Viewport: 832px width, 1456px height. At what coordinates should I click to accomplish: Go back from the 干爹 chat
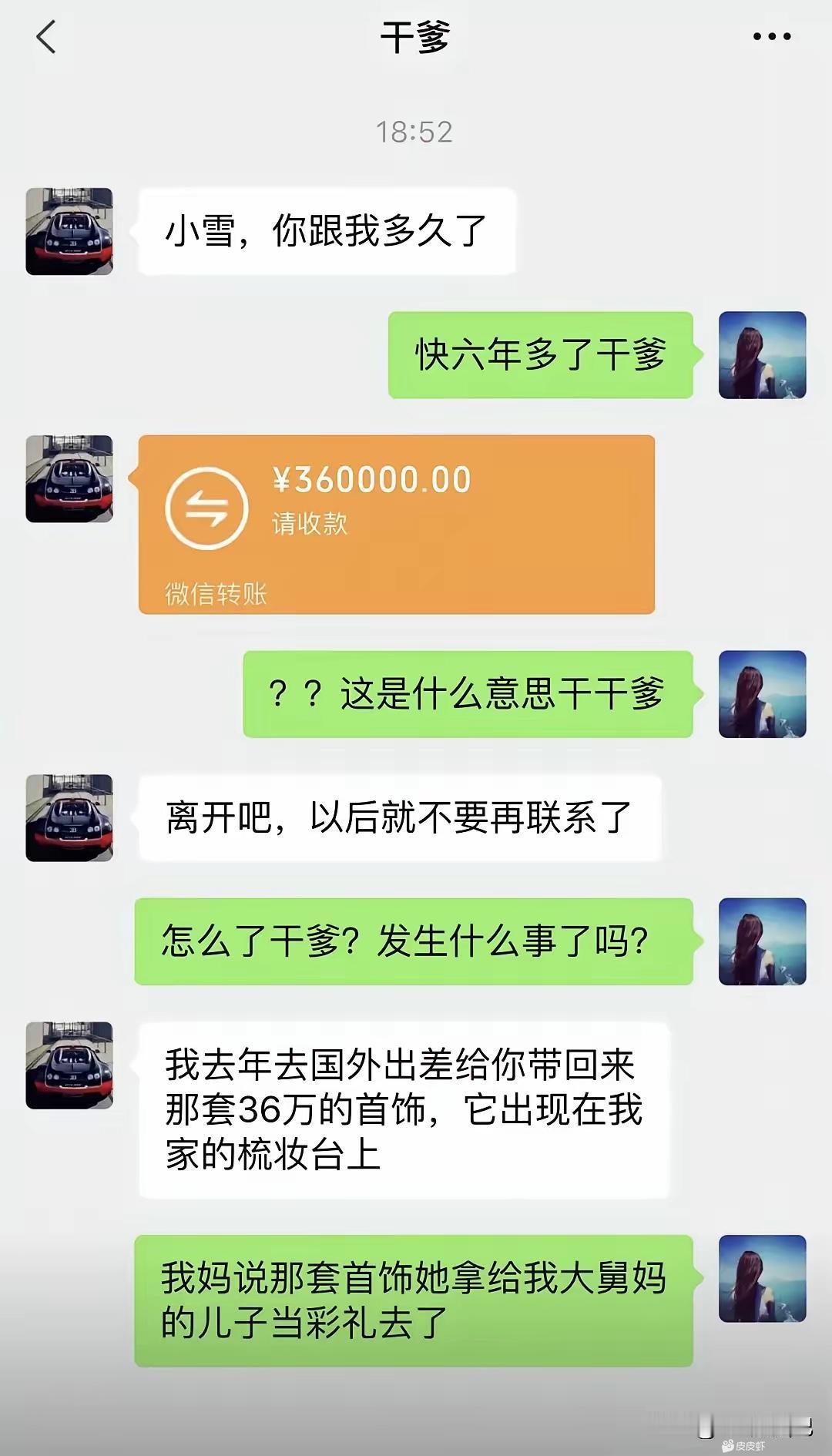click(46, 37)
